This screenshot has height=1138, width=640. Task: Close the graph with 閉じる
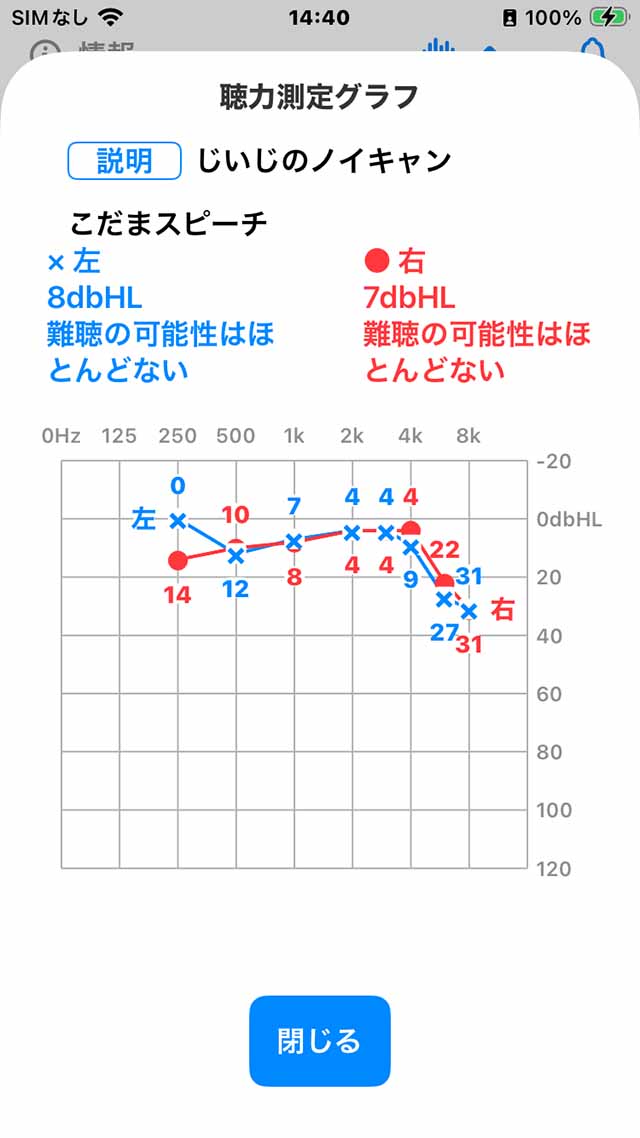click(319, 1041)
